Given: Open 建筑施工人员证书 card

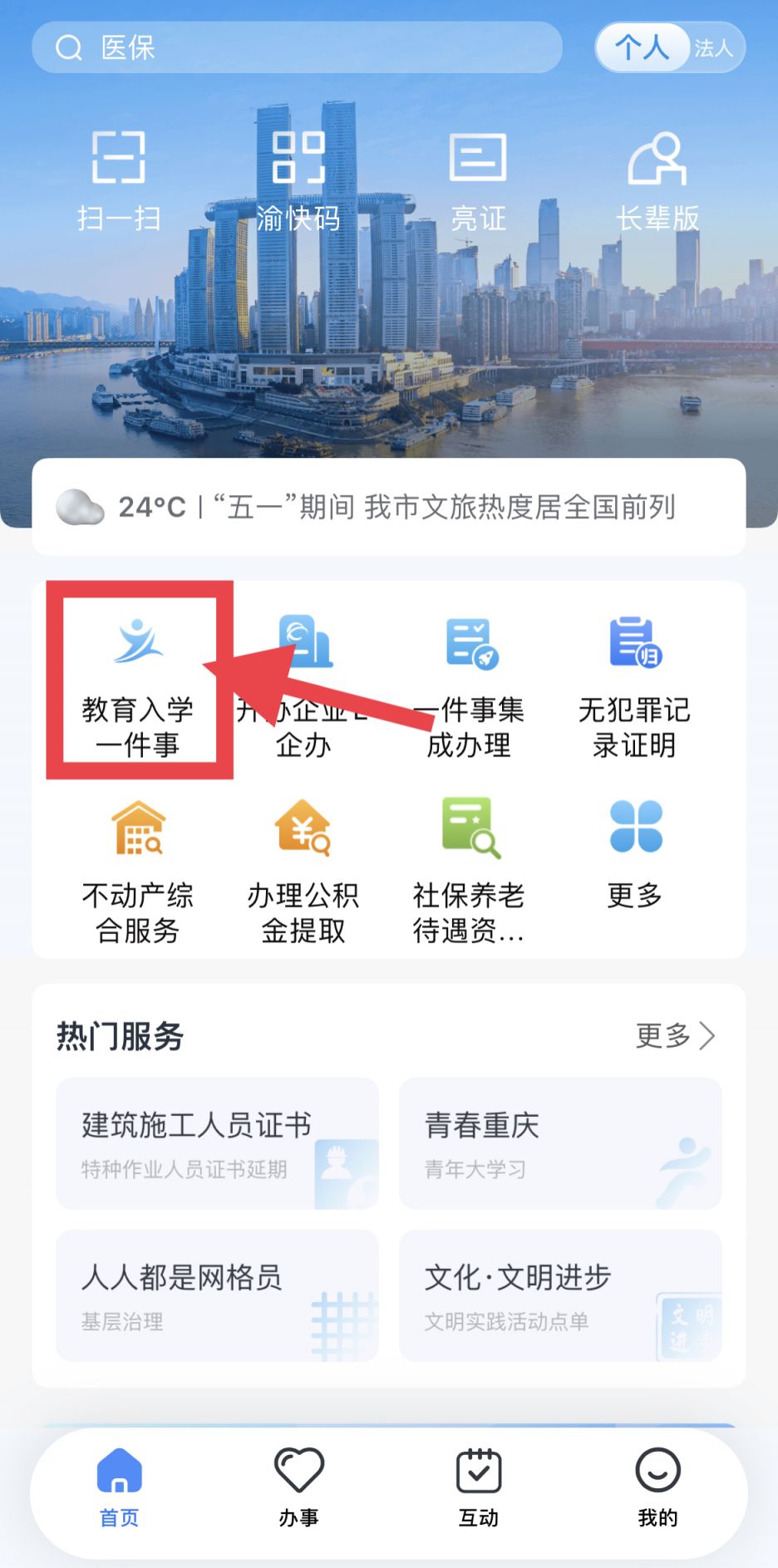Looking at the screenshot, I should 217,1143.
